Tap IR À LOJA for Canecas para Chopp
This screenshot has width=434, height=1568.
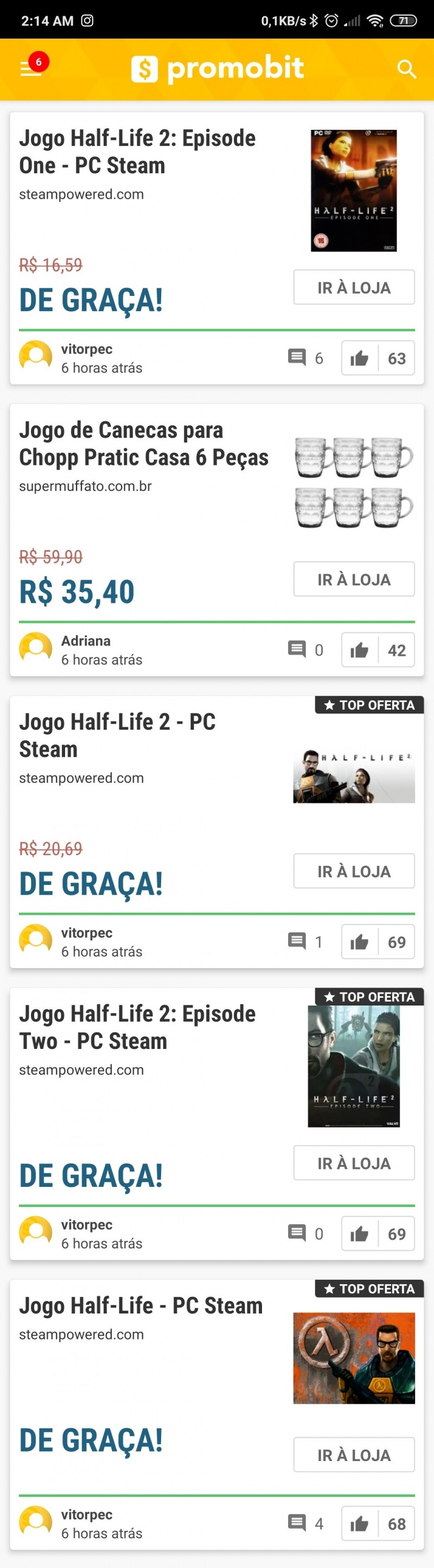[x=354, y=579]
